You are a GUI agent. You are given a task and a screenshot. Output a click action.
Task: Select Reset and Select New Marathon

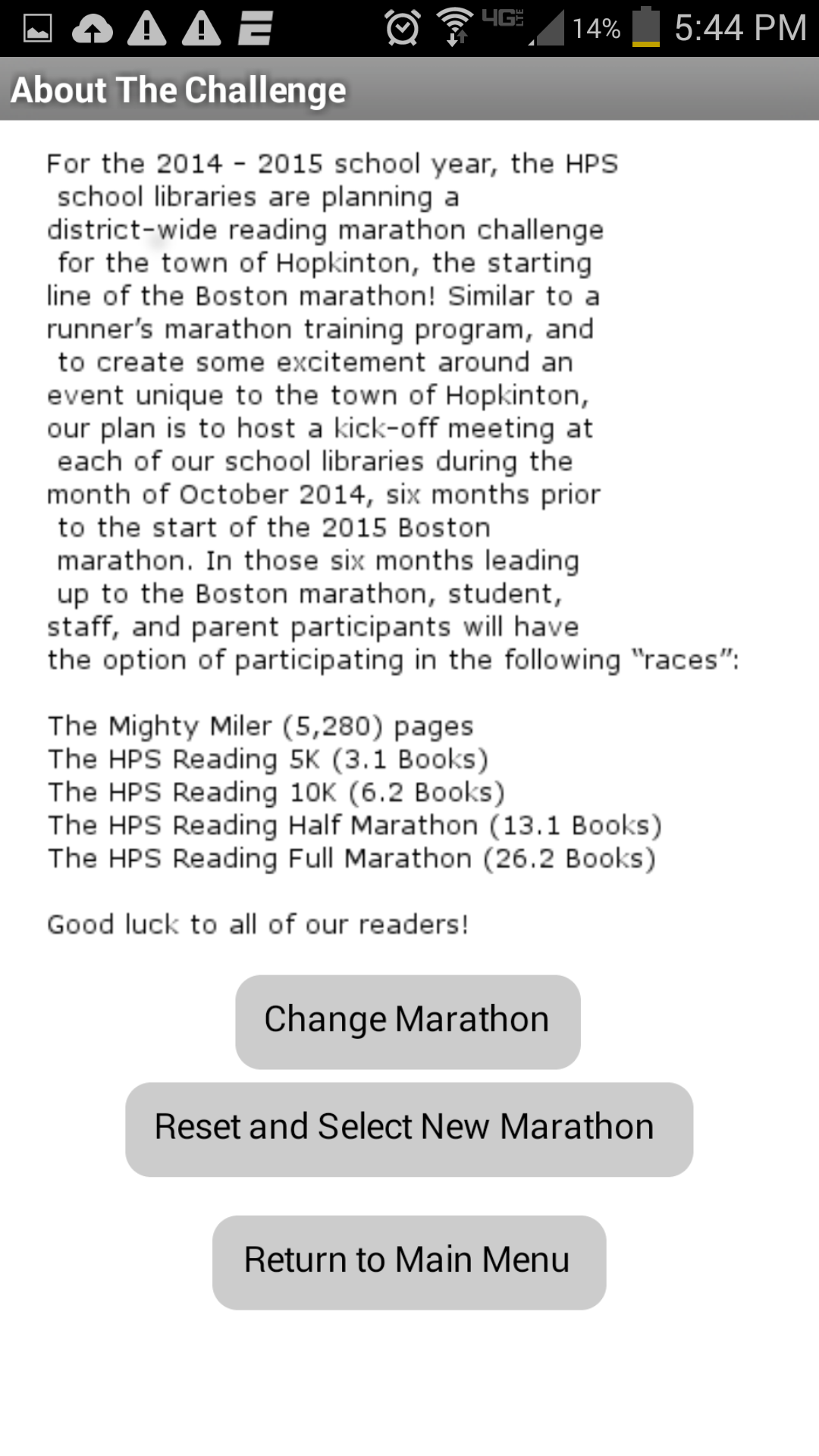pos(409,1129)
